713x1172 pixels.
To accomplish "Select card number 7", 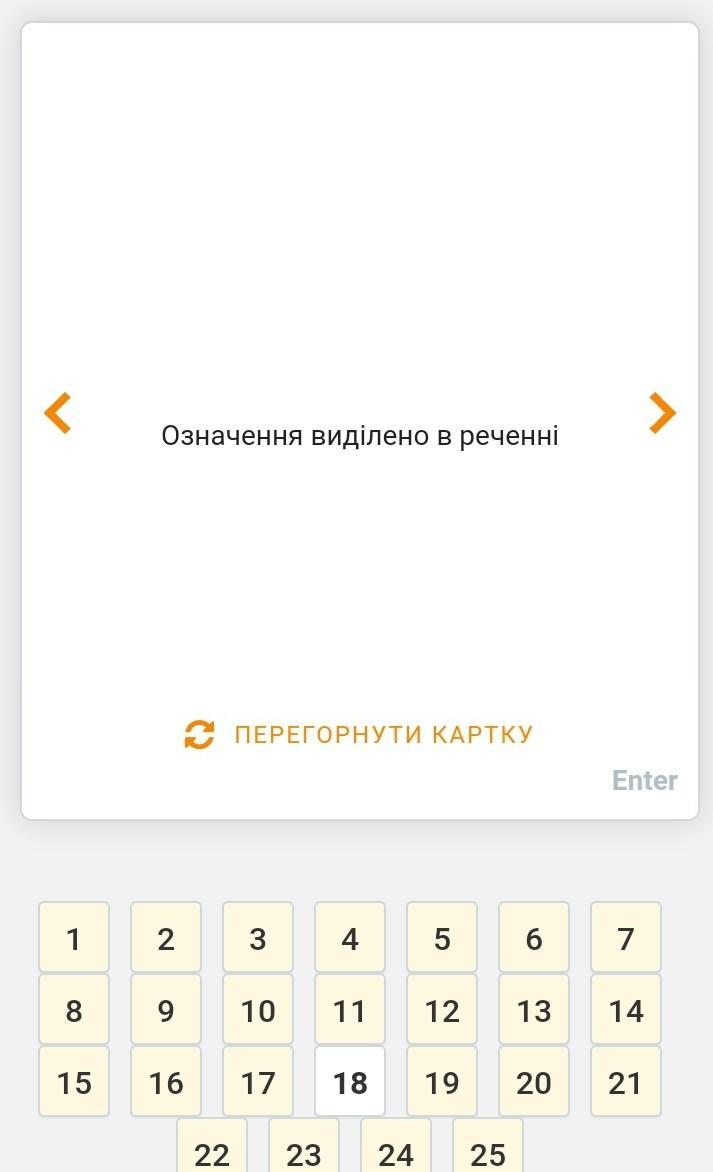I will tap(626, 938).
